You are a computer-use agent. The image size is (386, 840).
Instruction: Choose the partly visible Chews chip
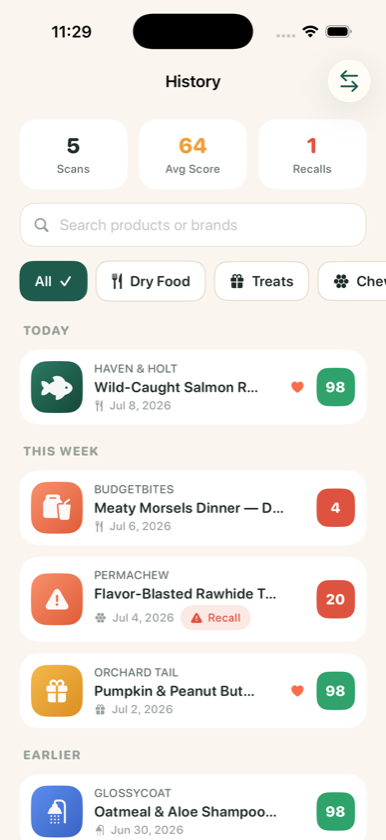352,281
